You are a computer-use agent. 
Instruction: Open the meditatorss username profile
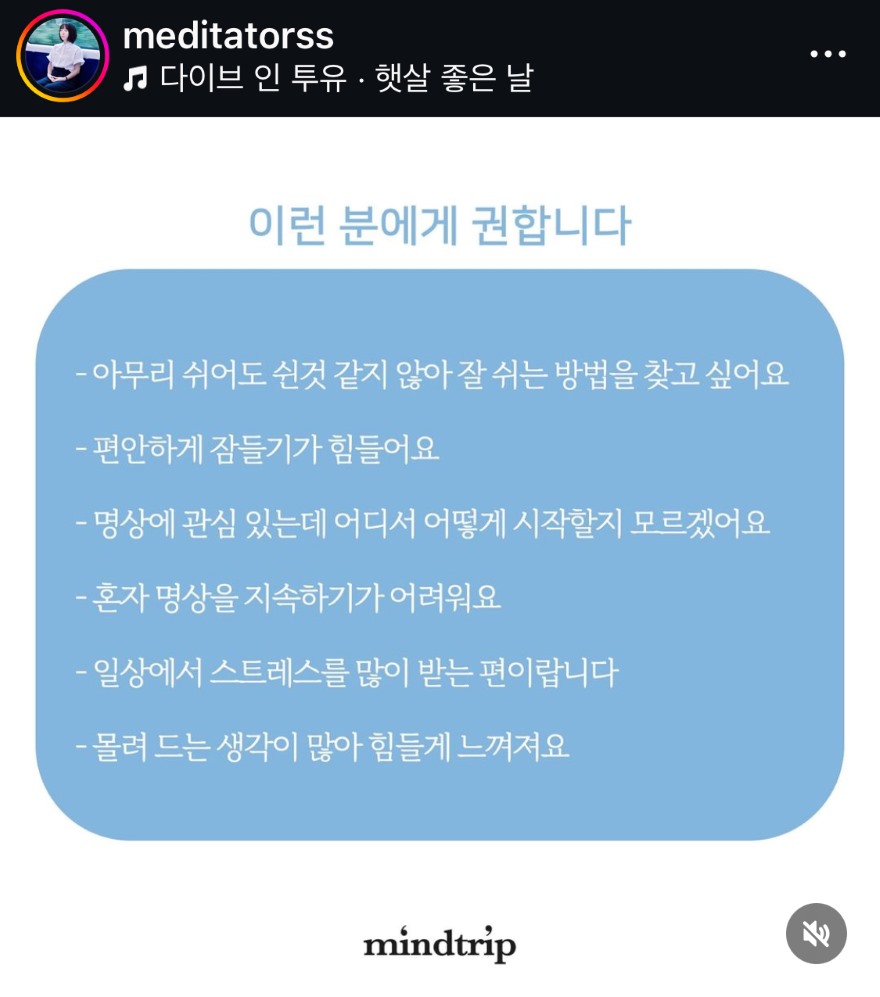point(228,36)
